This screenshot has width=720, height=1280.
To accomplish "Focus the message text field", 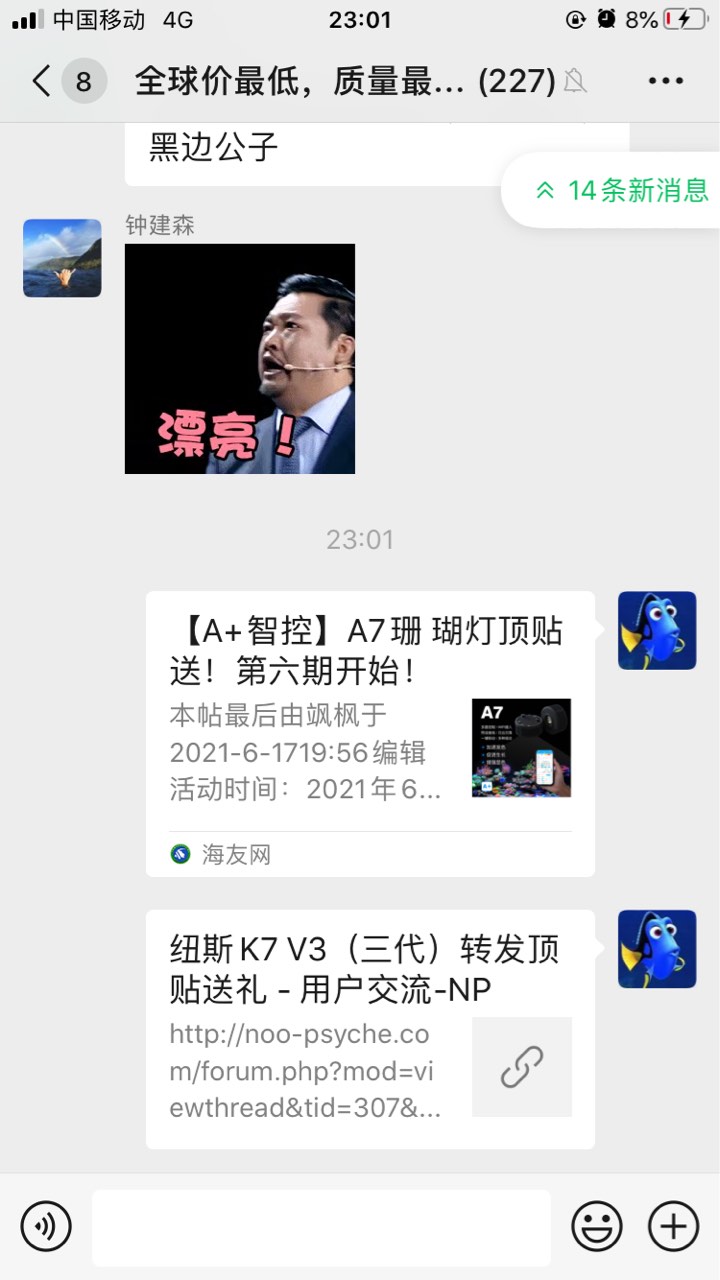I will tap(321, 1228).
